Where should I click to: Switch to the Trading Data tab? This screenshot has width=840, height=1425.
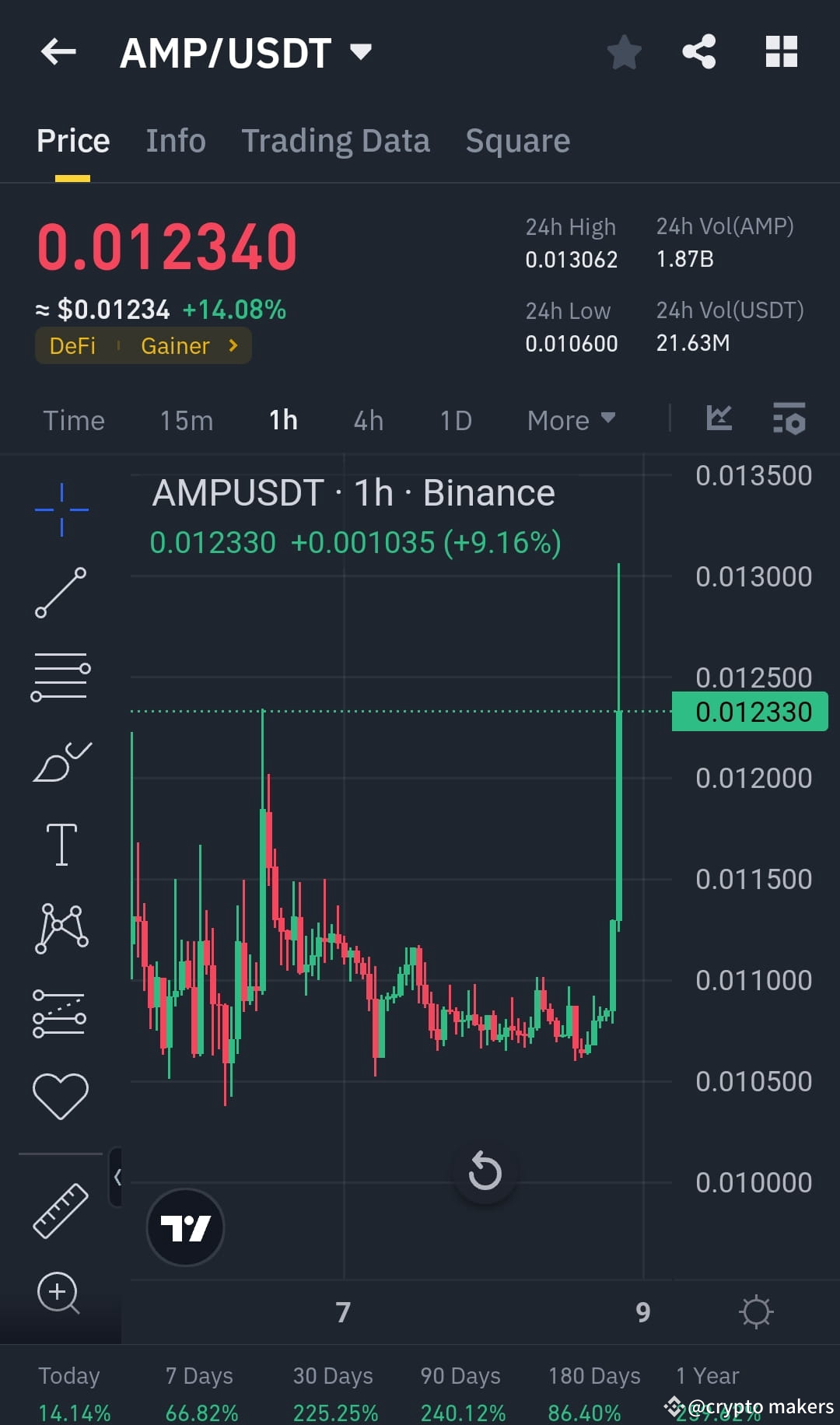[x=336, y=141]
